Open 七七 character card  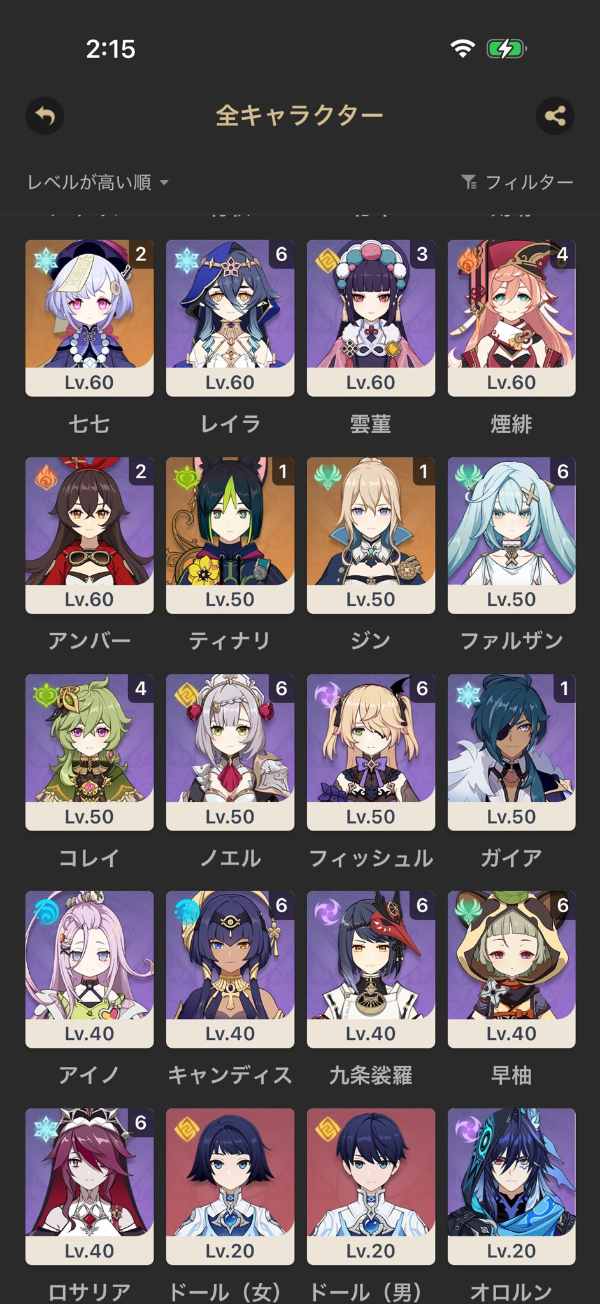click(x=89, y=318)
